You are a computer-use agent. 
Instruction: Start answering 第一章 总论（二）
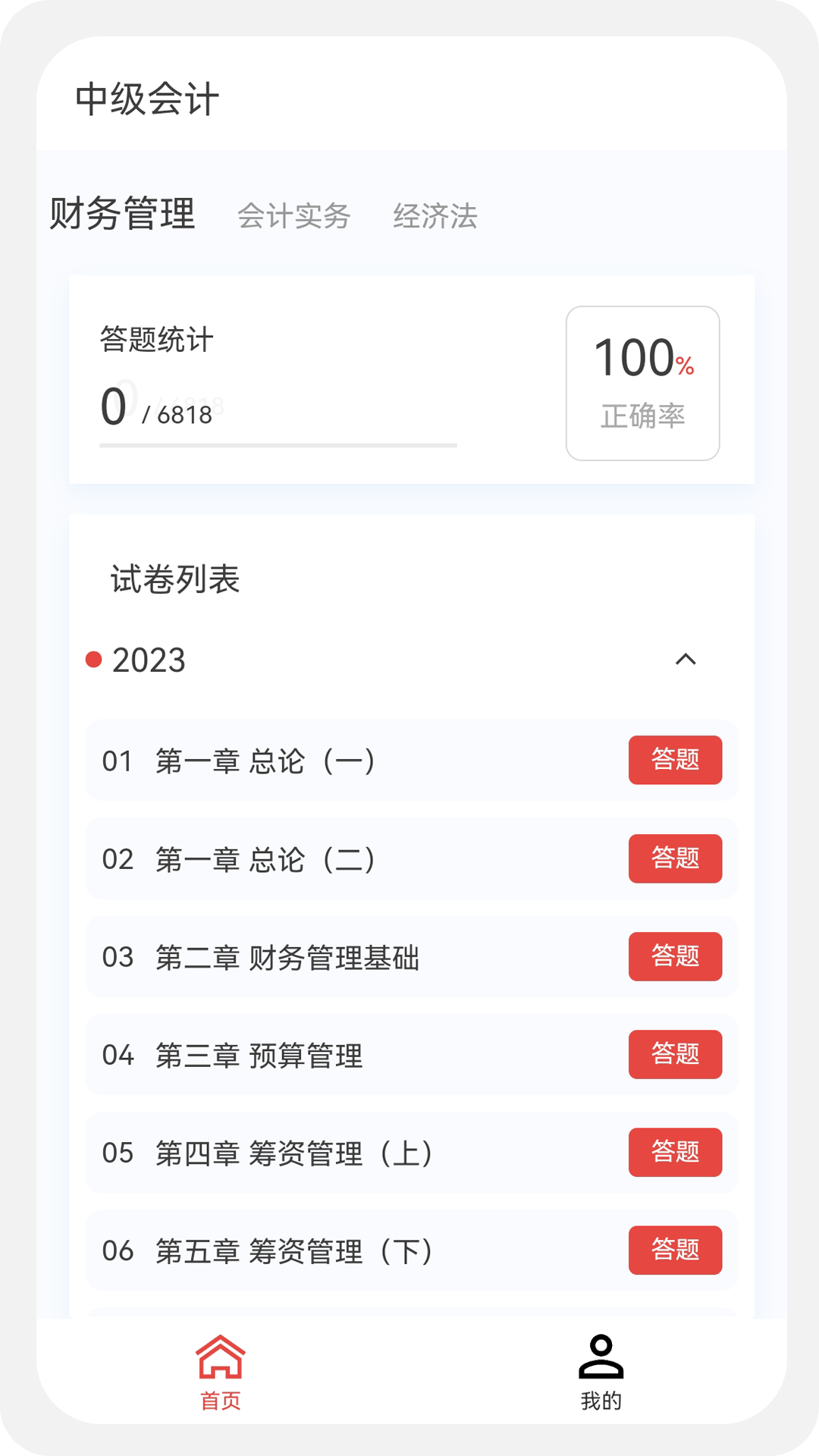click(x=675, y=858)
